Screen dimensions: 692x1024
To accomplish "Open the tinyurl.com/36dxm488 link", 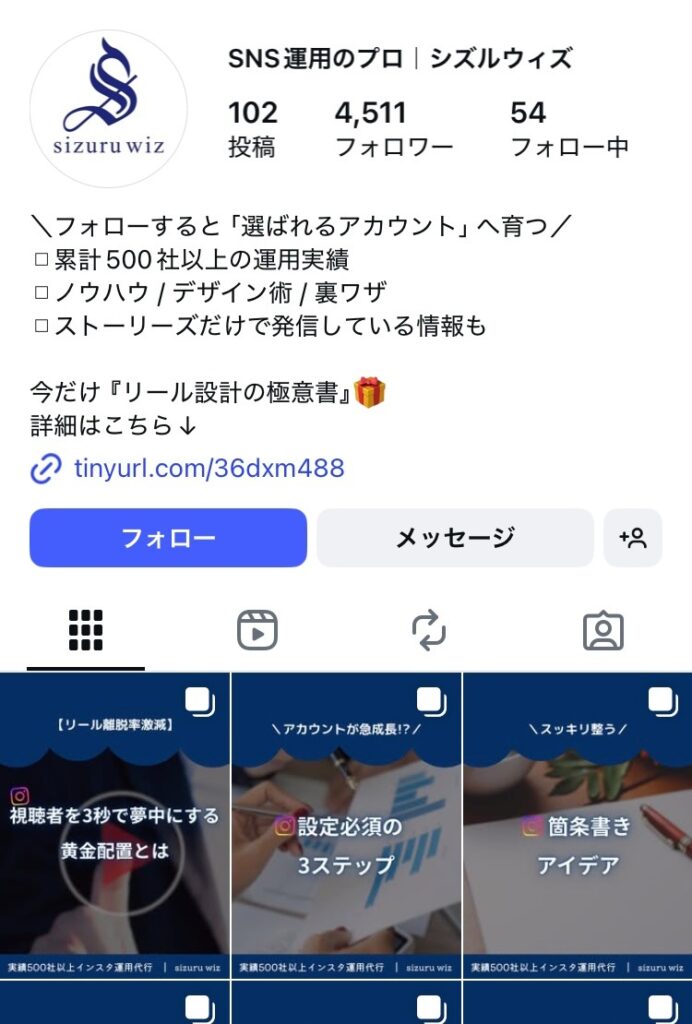I will pos(208,467).
